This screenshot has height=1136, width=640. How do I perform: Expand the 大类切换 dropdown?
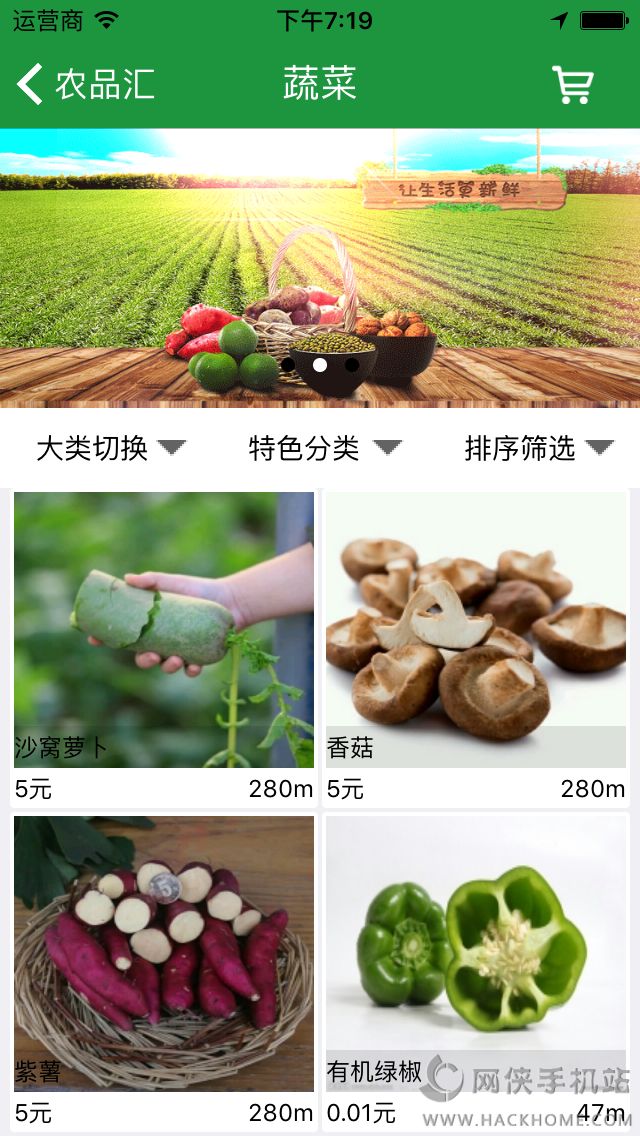pos(110,449)
